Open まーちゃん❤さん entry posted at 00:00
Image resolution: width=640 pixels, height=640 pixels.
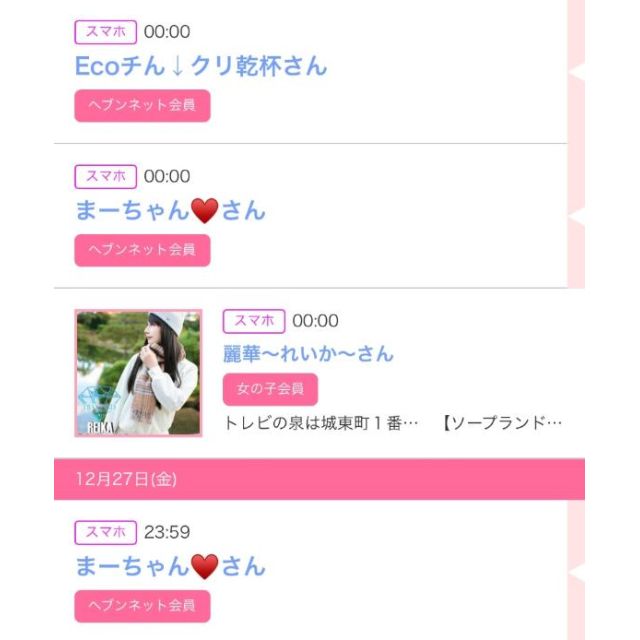coord(170,211)
